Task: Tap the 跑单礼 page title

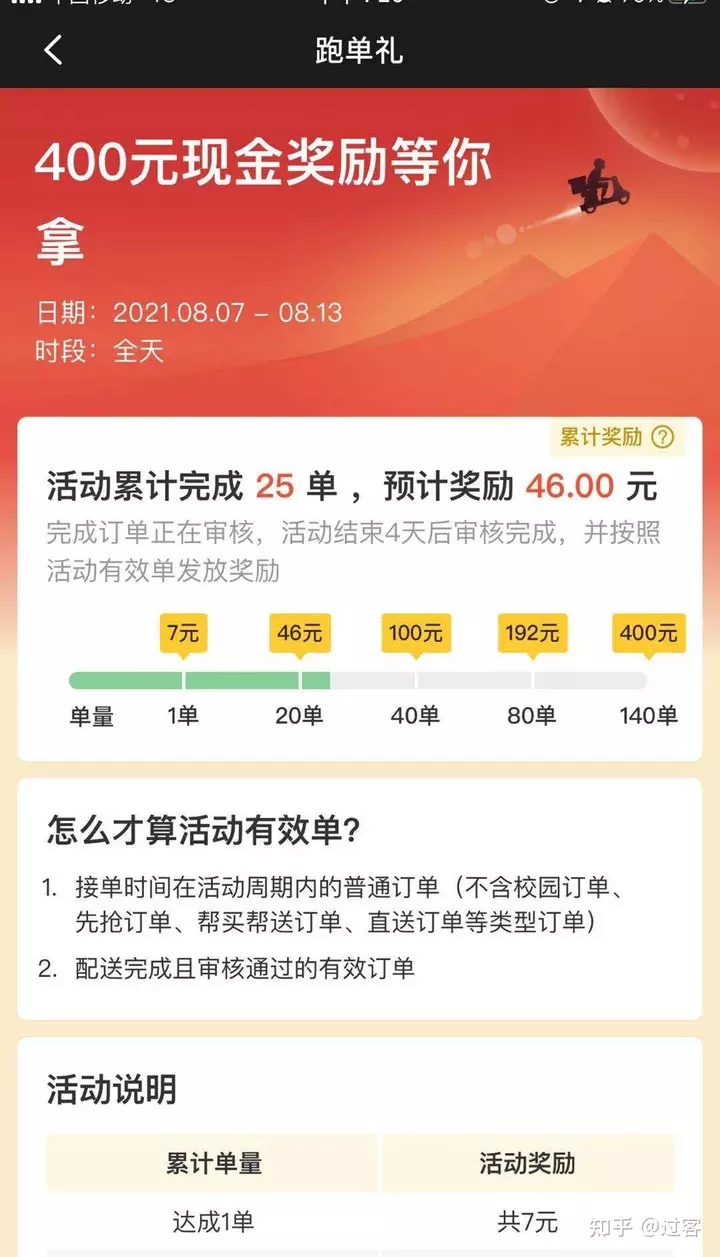Action: [x=360, y=49]
